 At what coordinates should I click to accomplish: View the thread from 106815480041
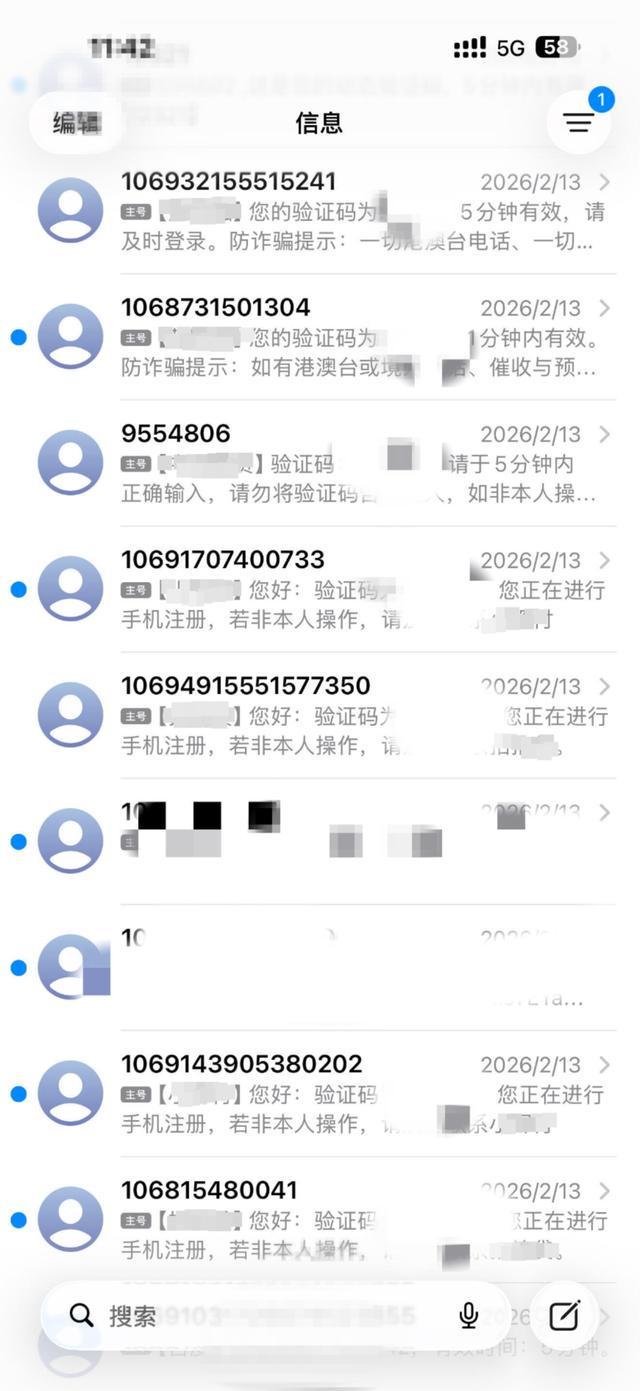[x=360, y=1219]
